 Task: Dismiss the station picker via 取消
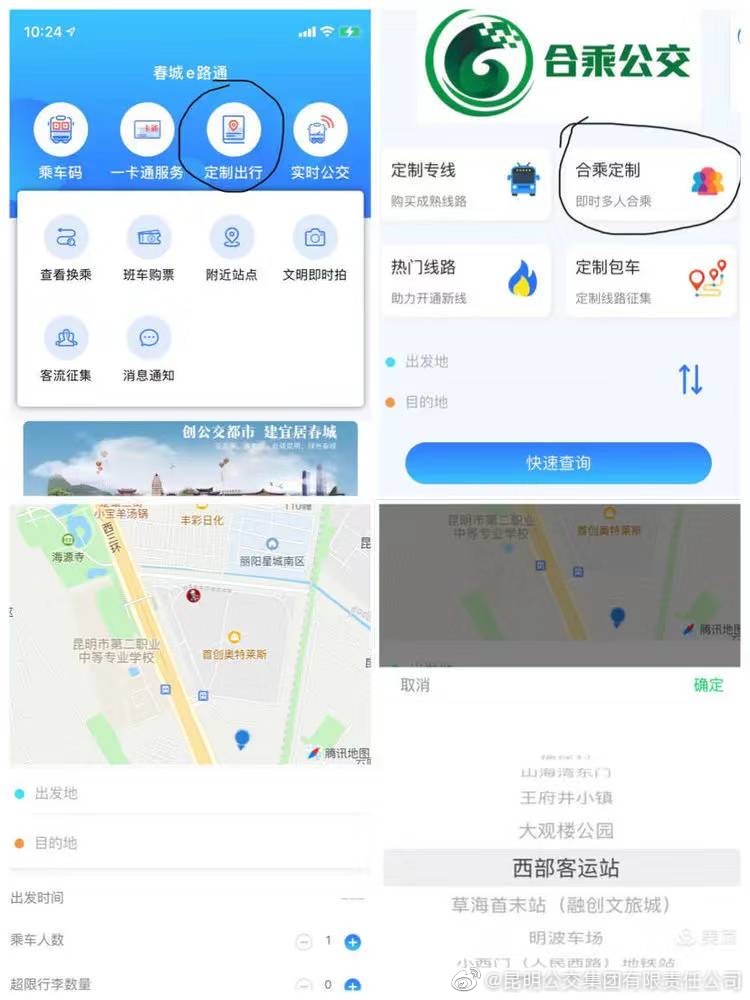(413, 685)
